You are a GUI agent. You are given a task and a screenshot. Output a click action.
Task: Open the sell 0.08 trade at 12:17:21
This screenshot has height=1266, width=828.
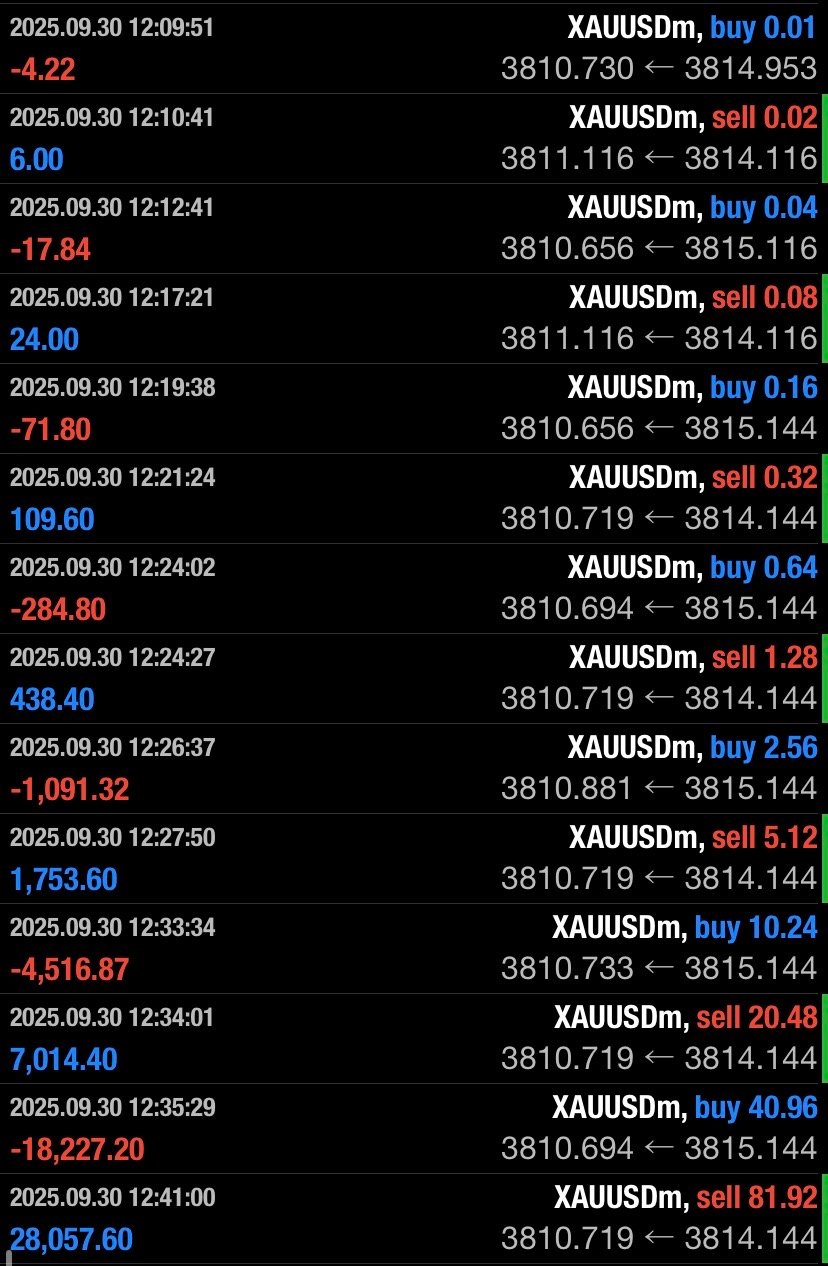tap(414, 318)
